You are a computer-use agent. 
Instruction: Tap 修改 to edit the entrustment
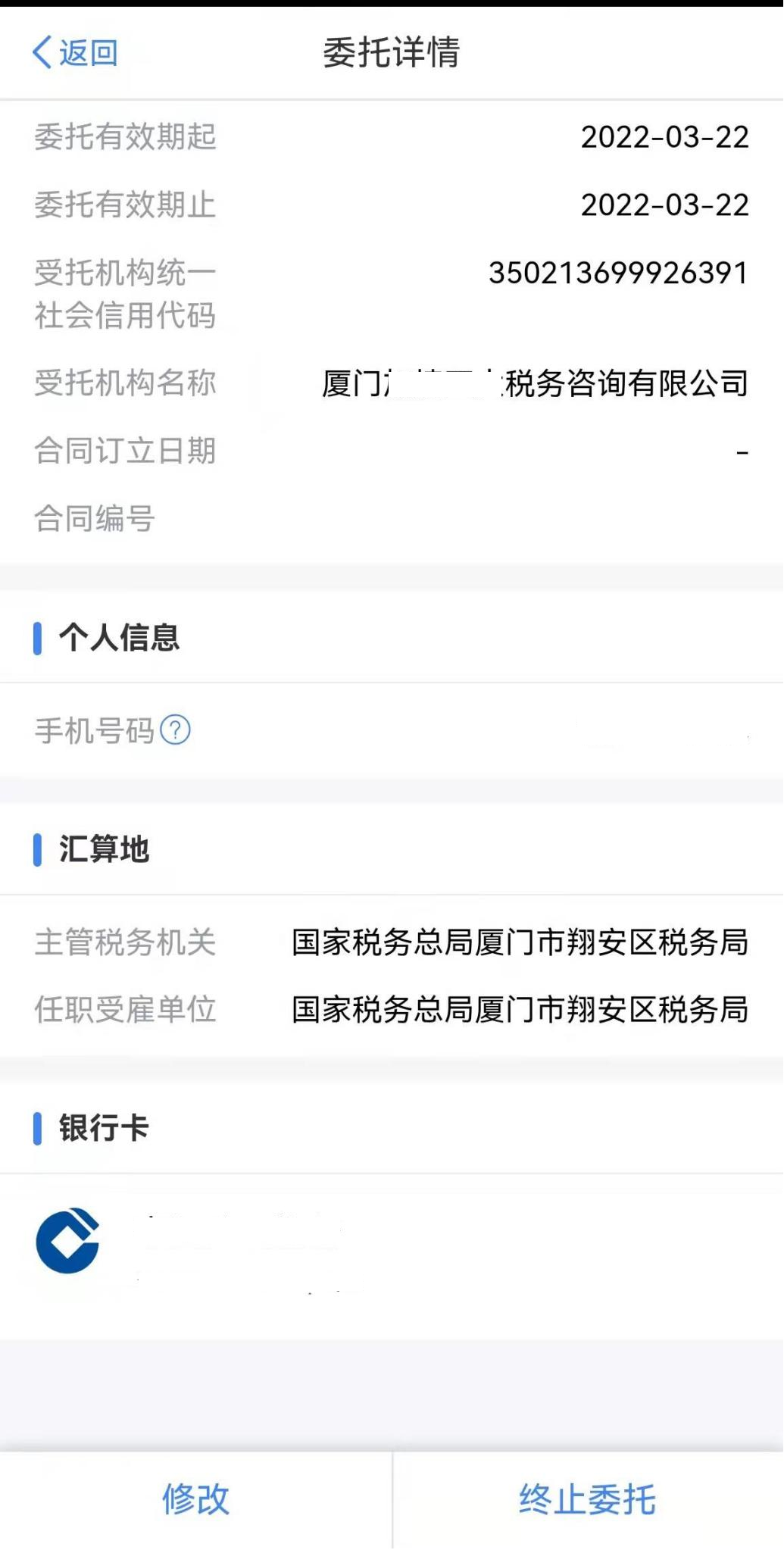pyautogui.click(x=195, y=1498)
